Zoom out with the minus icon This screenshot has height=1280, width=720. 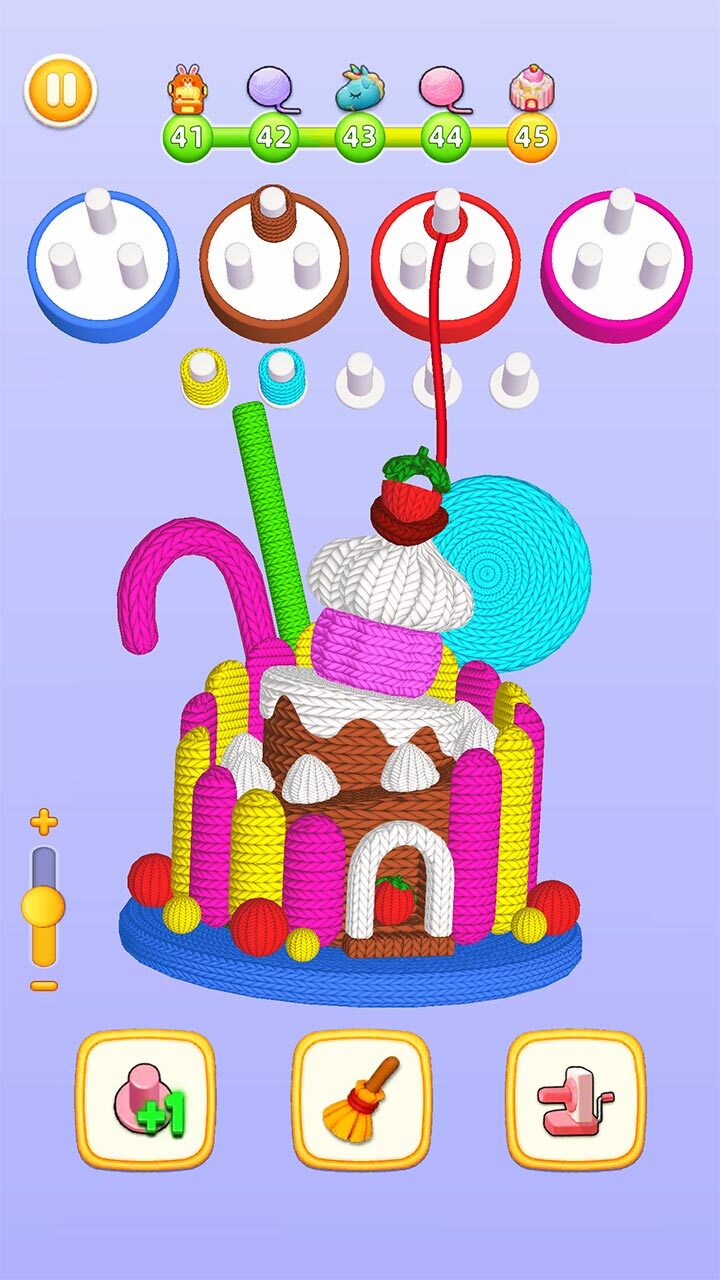43,986
